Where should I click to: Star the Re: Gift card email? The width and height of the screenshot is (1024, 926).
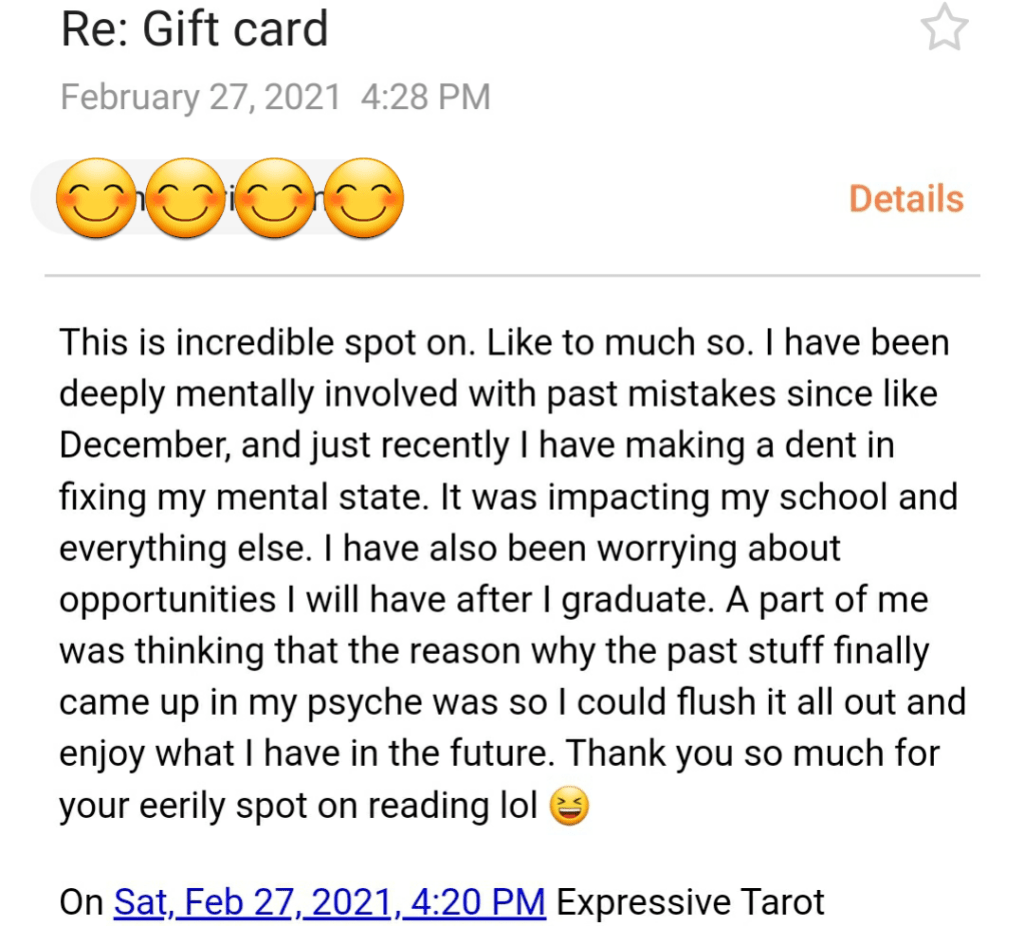click(x=943, y=31)
